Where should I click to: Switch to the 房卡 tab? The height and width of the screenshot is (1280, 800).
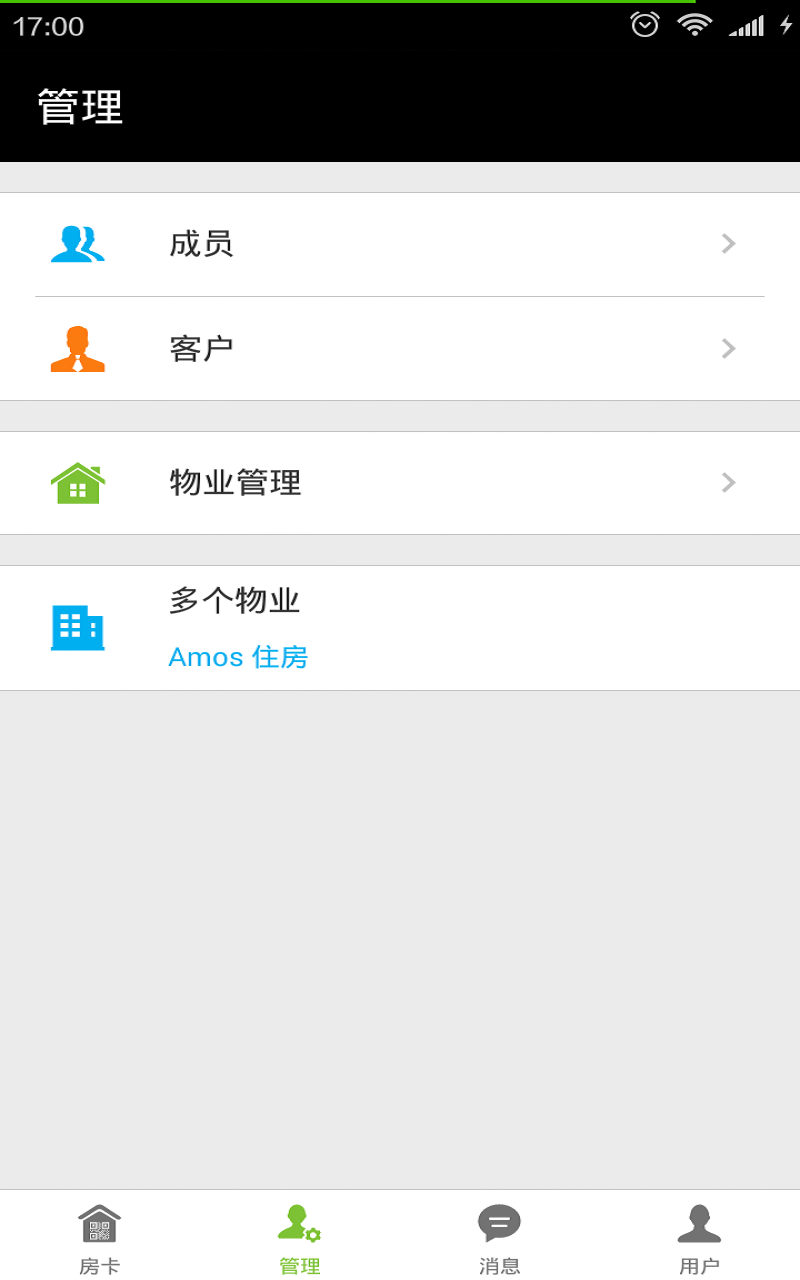tap(100, 1238)
